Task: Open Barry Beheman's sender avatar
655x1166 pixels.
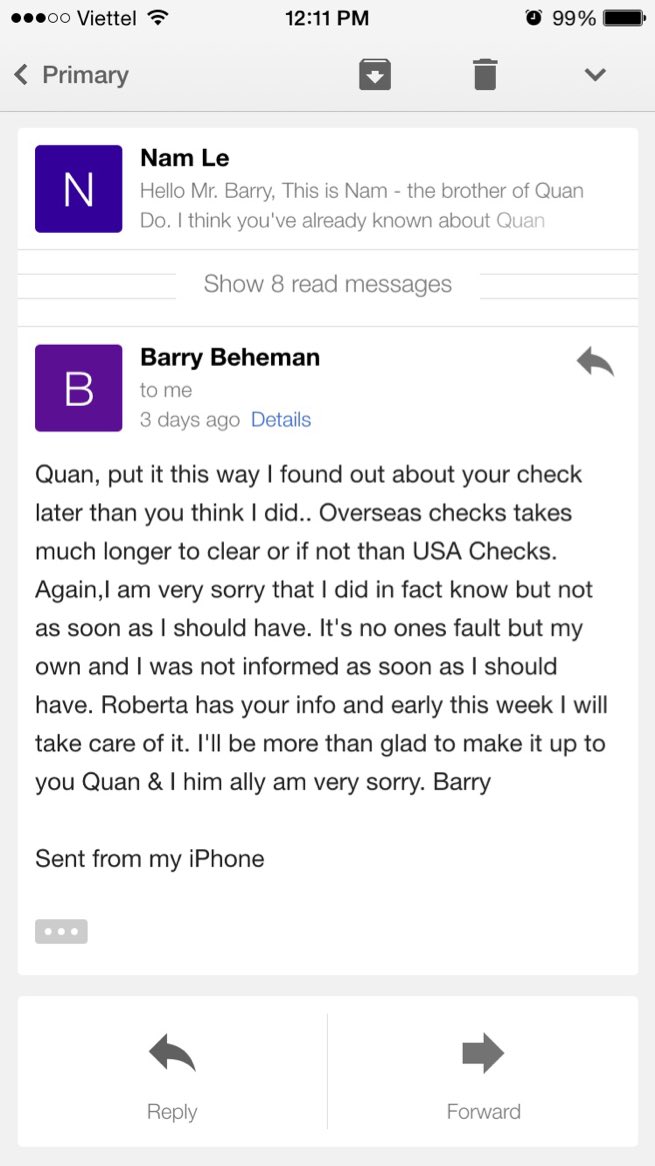Action: [78, 388]
